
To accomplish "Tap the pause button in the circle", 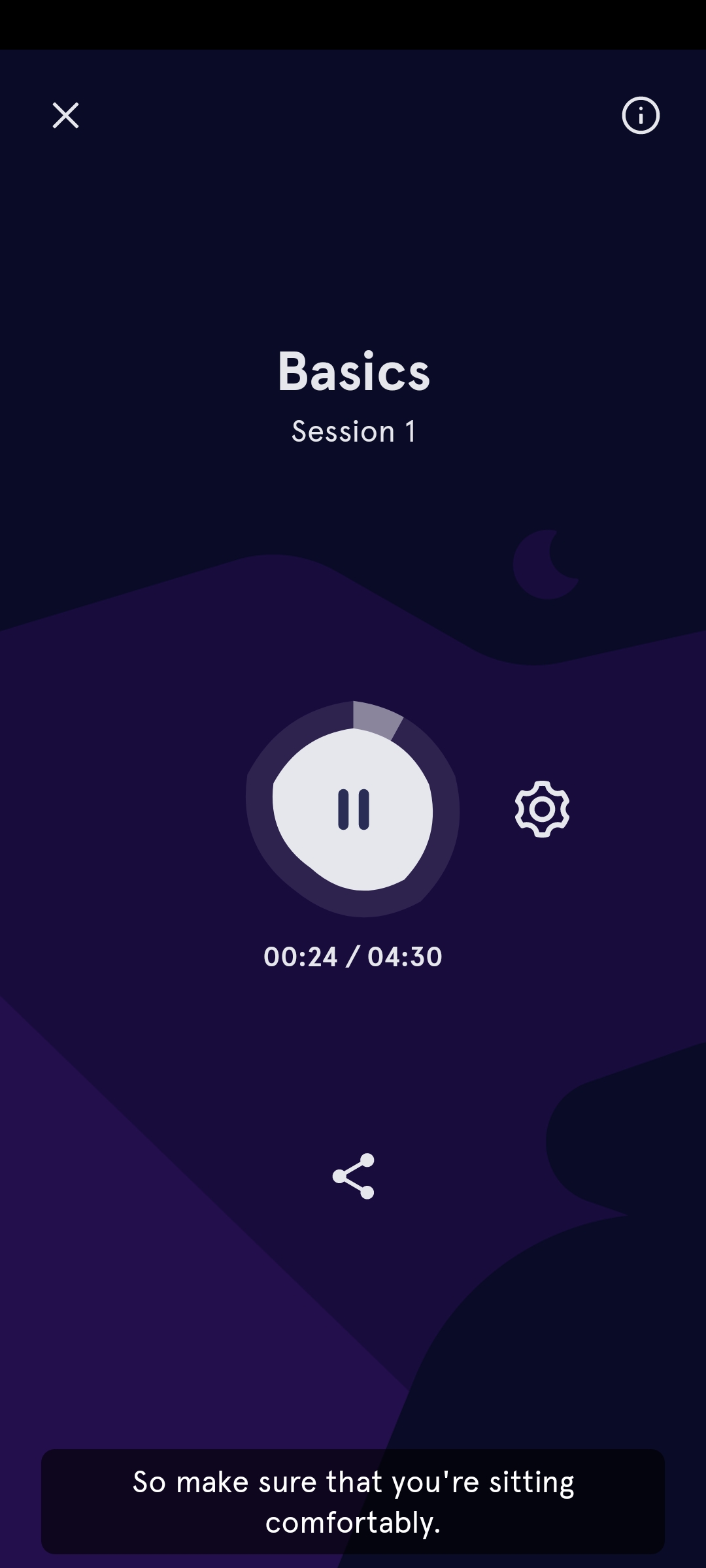I will [x=353, y=810].
